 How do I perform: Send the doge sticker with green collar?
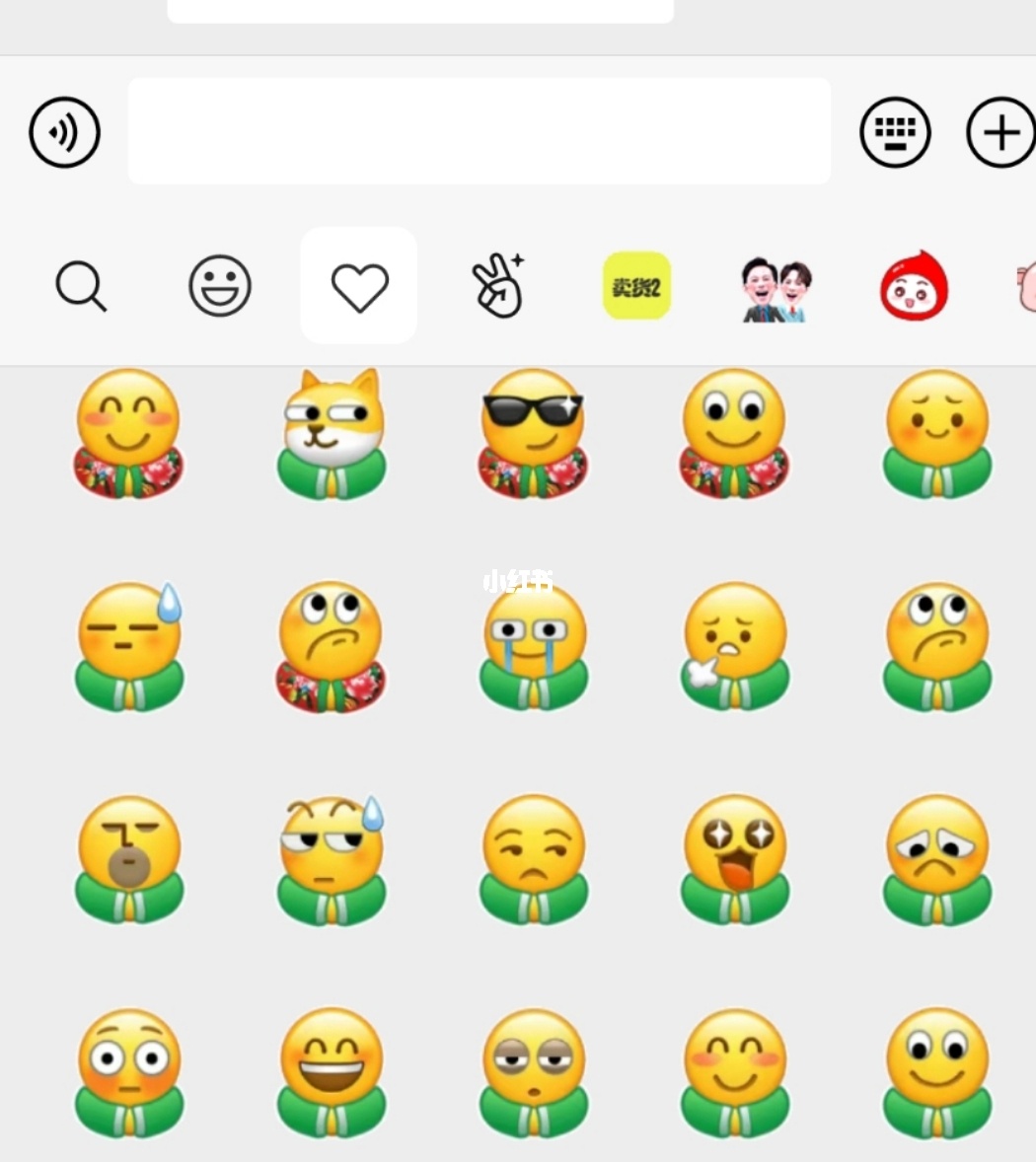pos(331,434)
